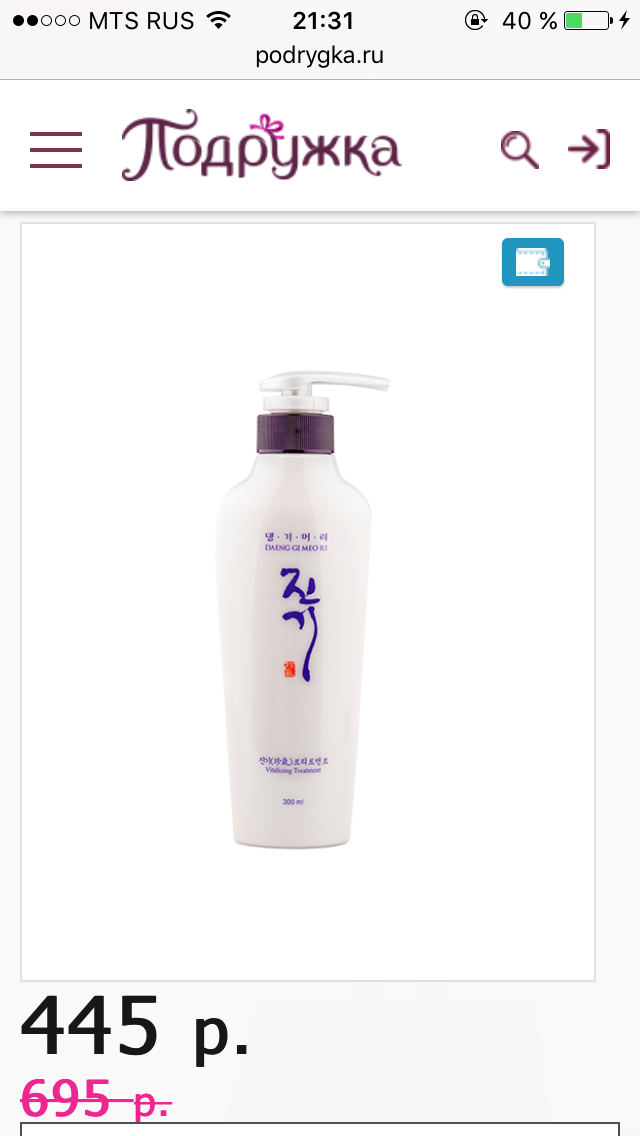Tap the podrygka.ru address bar
Screen dimensions: 640x1136
coord(320,56)
